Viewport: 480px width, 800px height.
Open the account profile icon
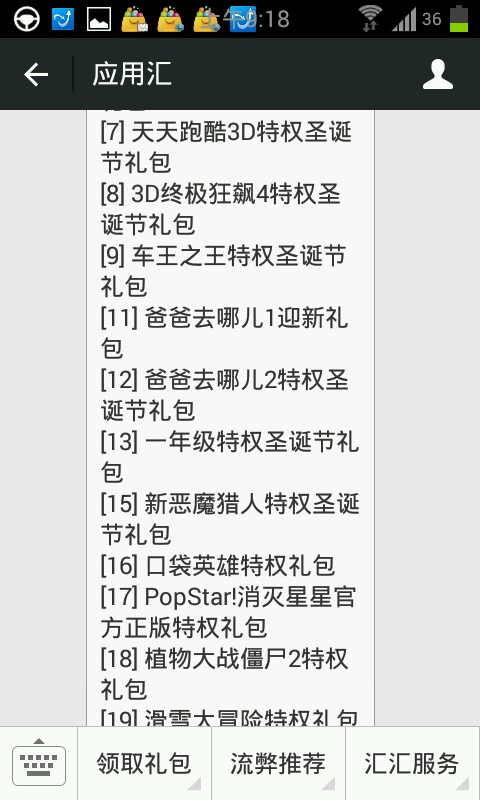click(438, 74)
